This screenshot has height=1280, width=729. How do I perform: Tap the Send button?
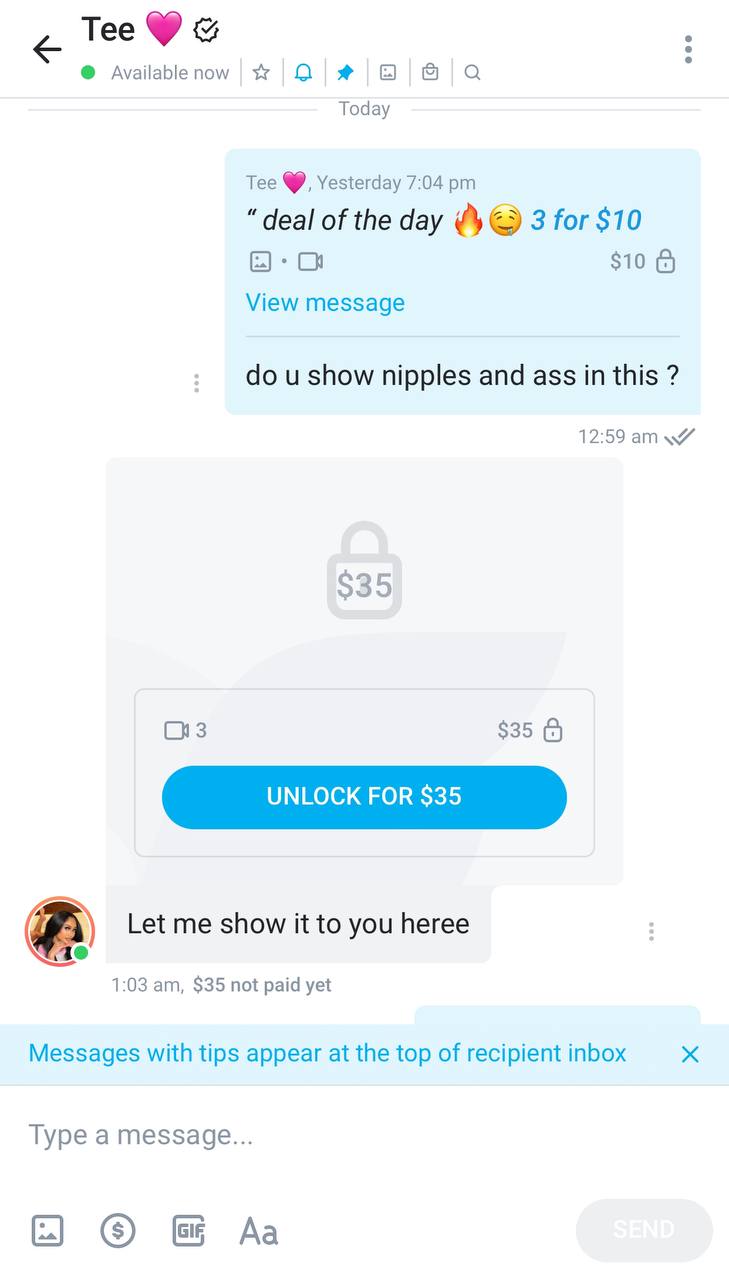point(644,1230)
